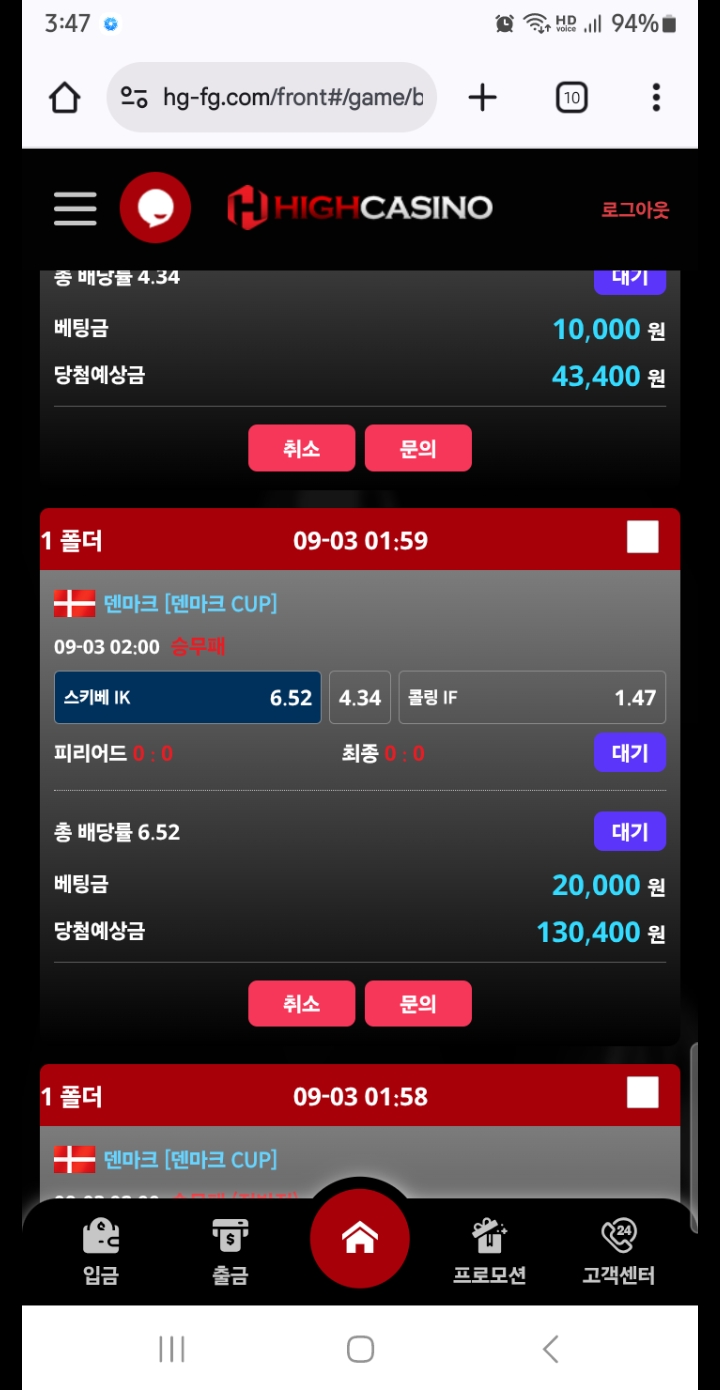This screenshot has width=720, height=1390.
Task: Open the hamburger drawer menu
Action: click(75, 209)
